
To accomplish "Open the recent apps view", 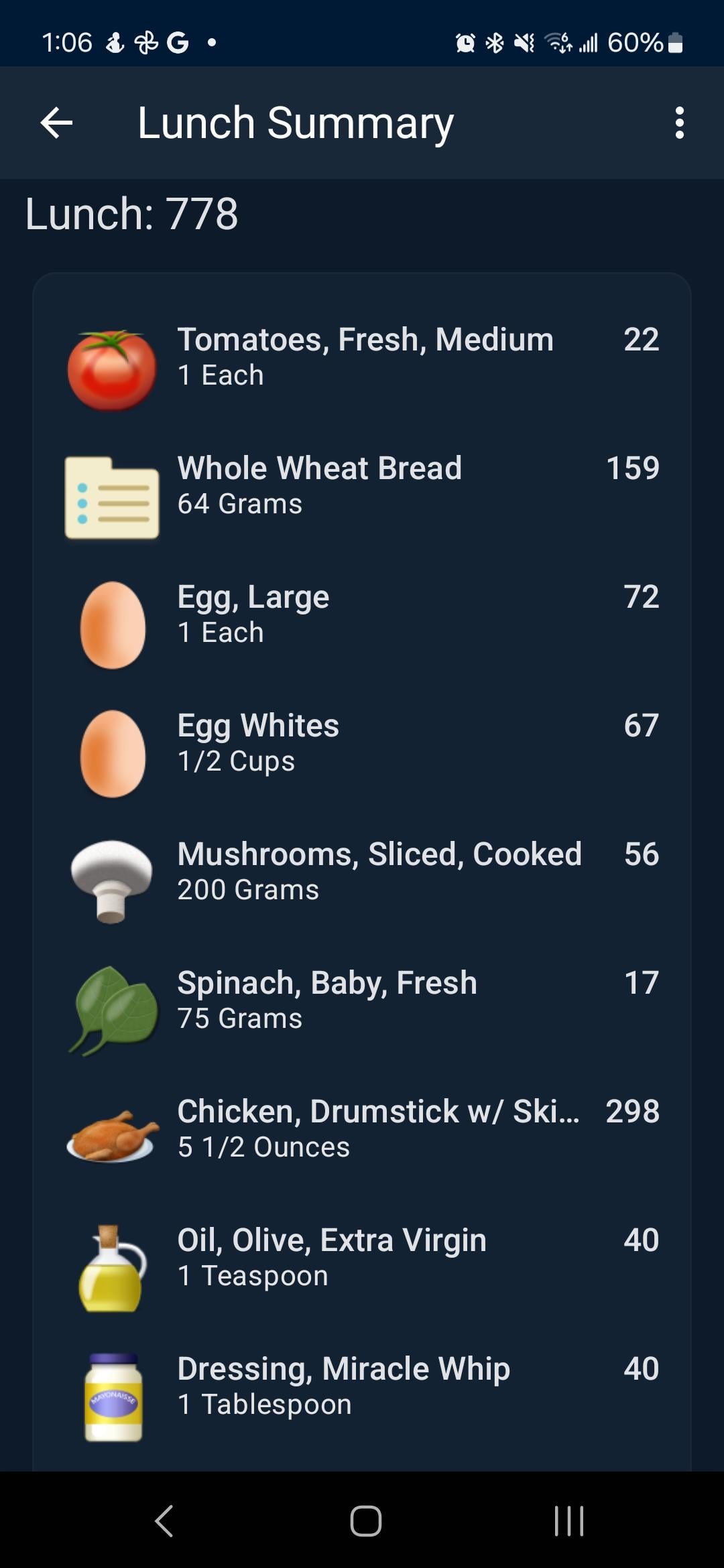I will [569, 1520].
